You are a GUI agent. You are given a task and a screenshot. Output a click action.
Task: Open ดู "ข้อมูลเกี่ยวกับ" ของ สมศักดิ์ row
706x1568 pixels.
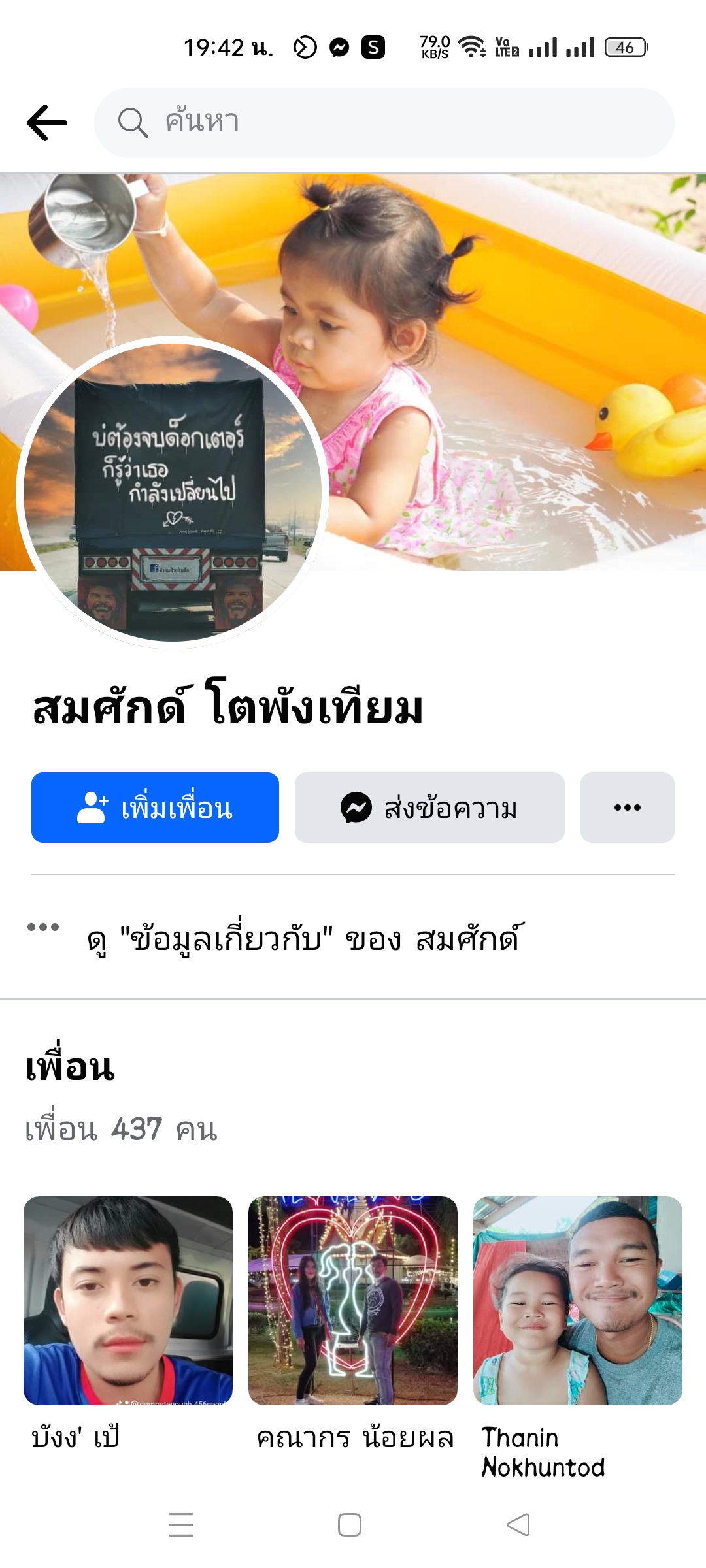point(305,939)
